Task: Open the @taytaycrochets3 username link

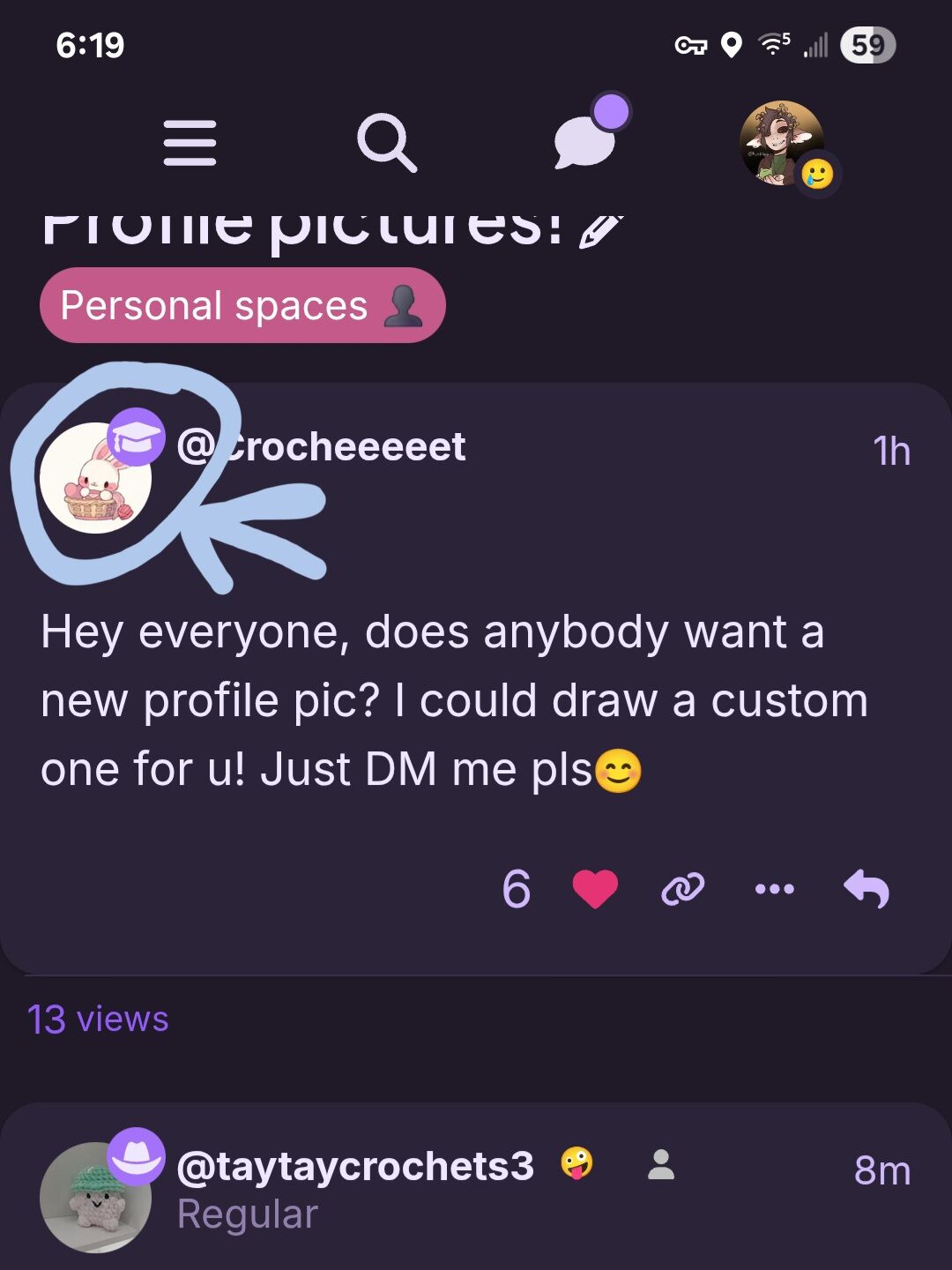Action: pos(355,1167)
